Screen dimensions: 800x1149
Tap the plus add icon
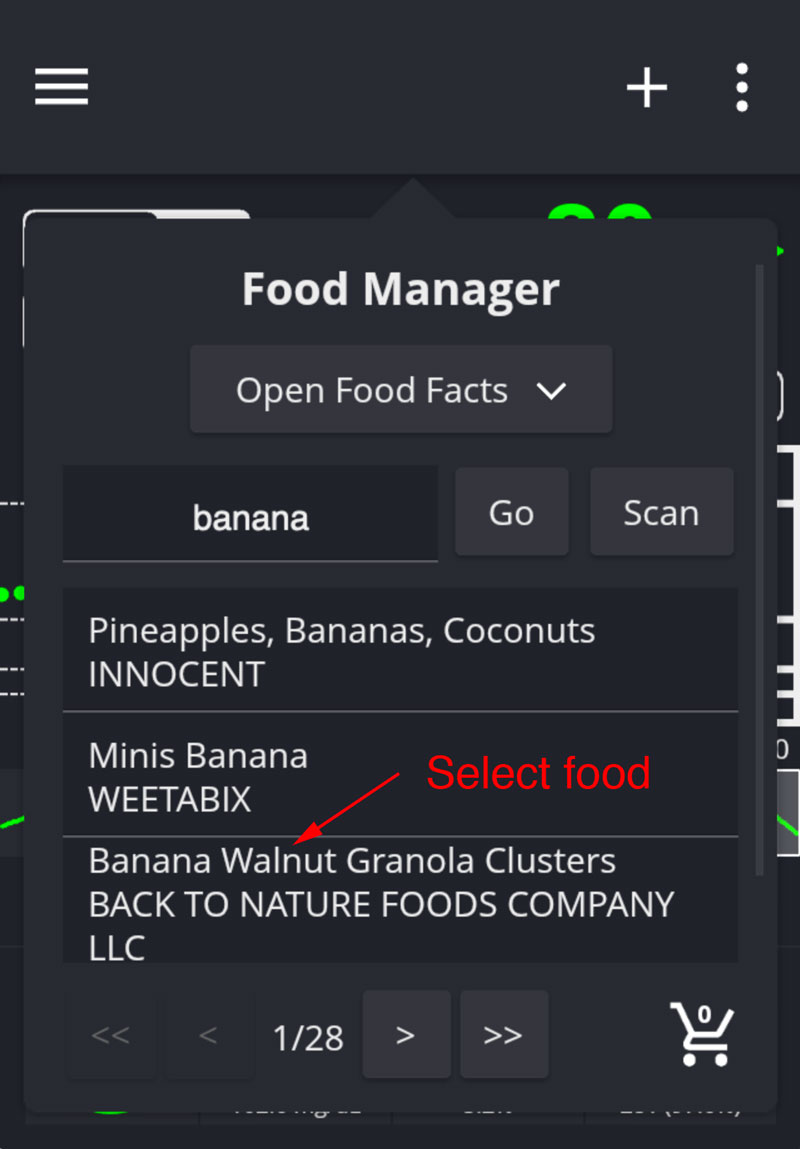coord(647,88)
